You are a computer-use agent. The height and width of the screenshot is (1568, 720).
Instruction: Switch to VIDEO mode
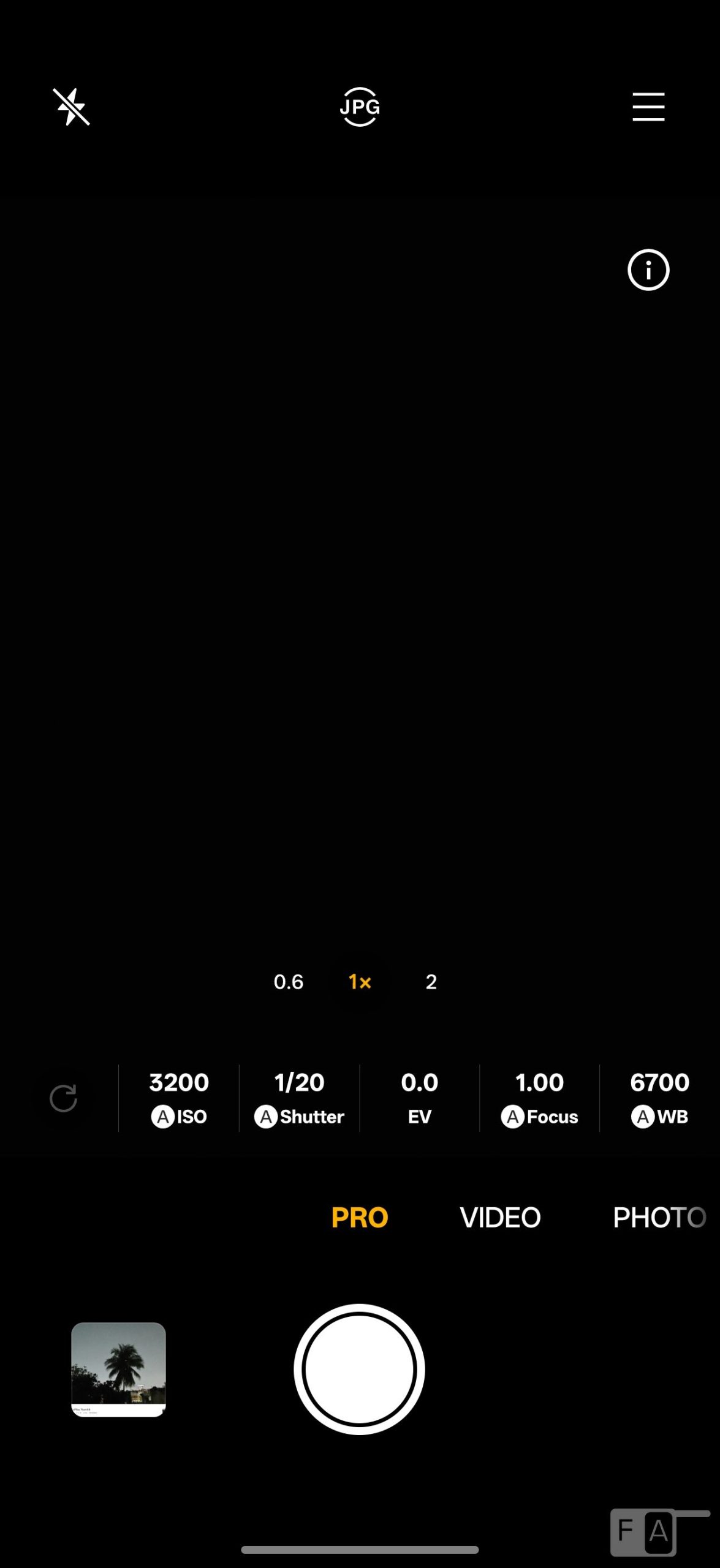pyautogui.click(x=500, y=1218)
